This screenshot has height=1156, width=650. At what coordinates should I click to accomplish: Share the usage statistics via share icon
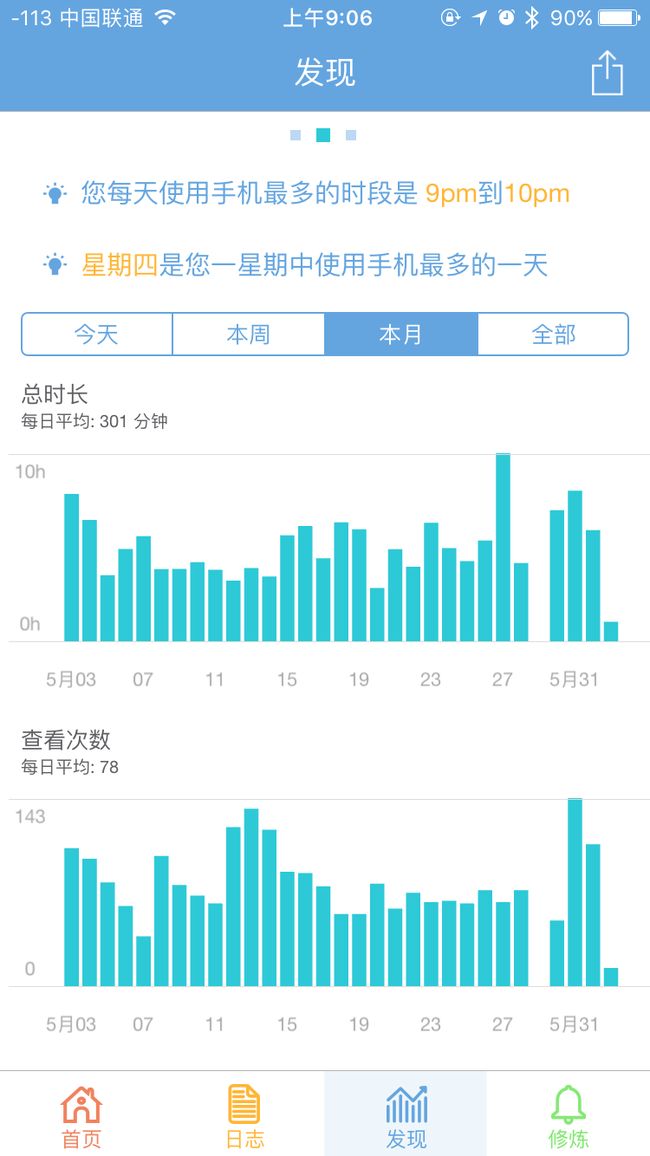pyautogui.click(x=607, y=73)
